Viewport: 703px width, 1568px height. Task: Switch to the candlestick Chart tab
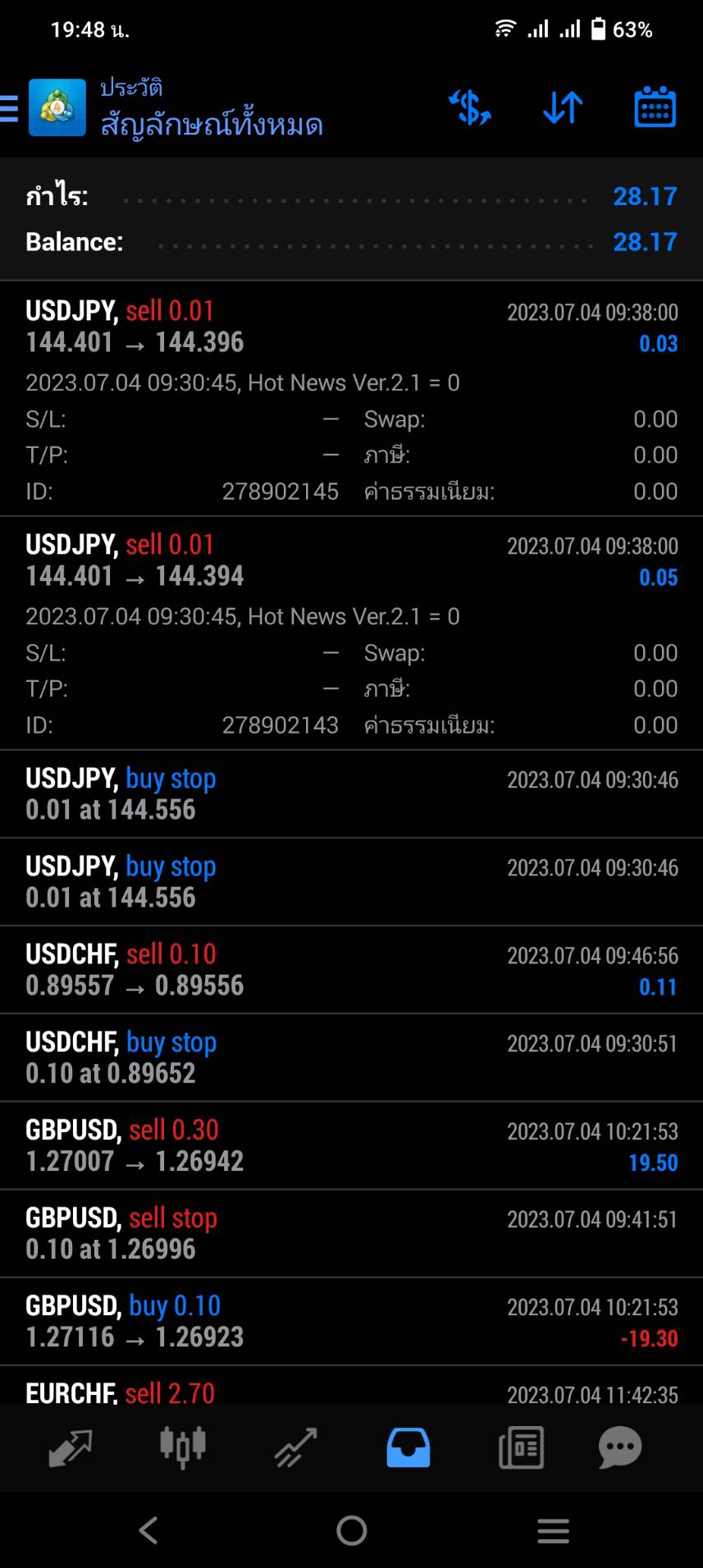coord(182,1448)
